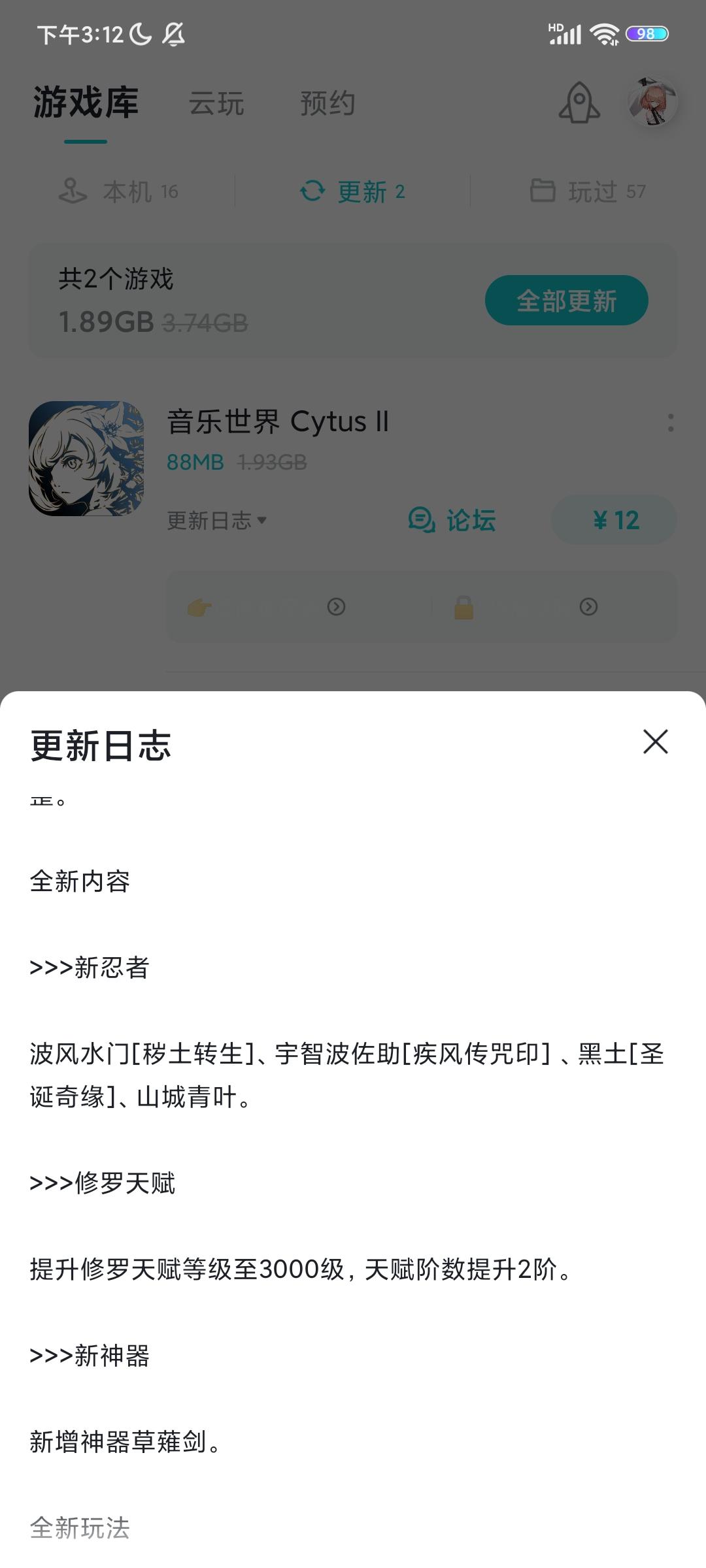This screenshot has width=706, height=1568.
Task: Tap the 全部更新 update all button
Action: pyautogui.click(x=566, y=300)
